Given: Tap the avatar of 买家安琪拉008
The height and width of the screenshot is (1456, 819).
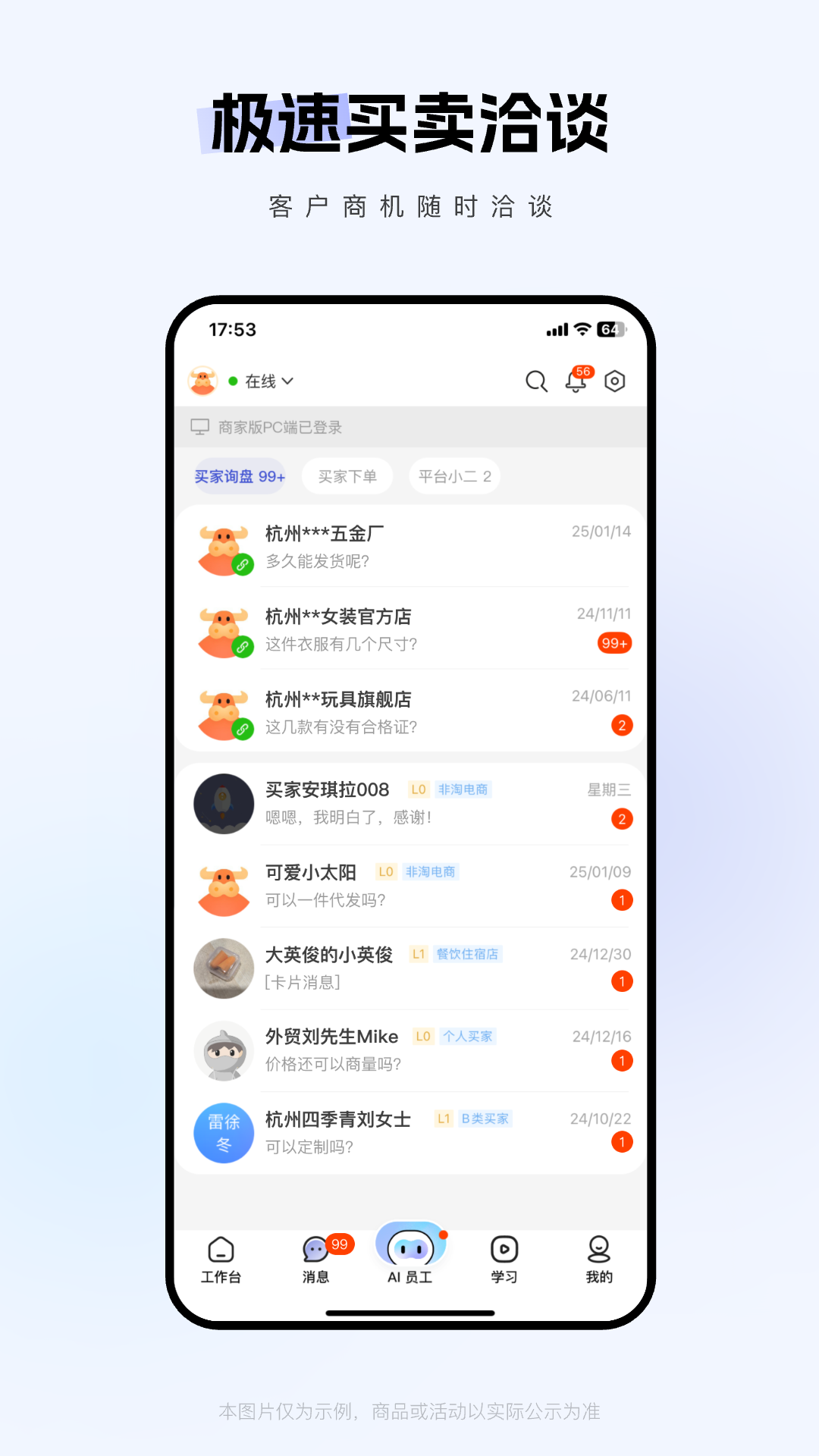Looking at the screenshot, I should click(x=223, y=804).
